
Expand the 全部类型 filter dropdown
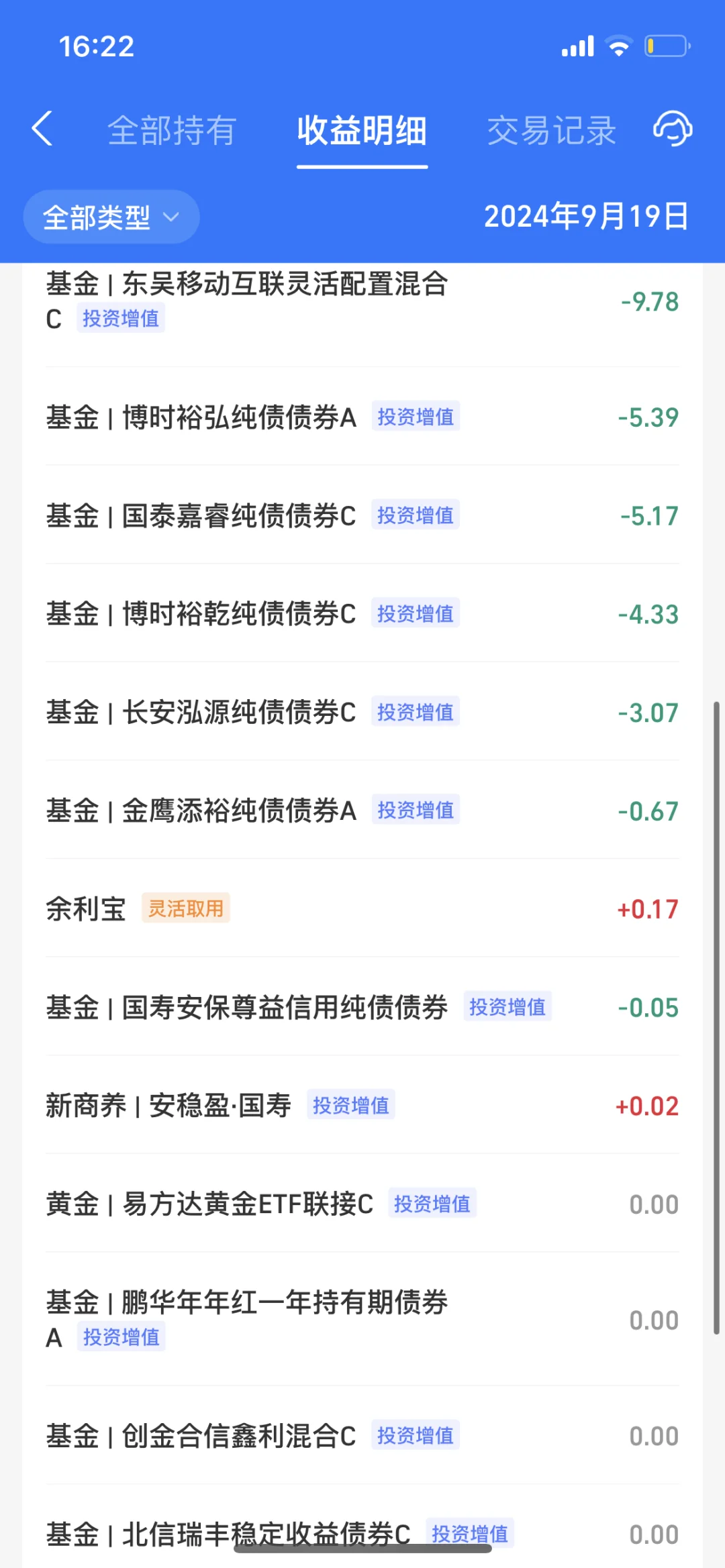111,217
